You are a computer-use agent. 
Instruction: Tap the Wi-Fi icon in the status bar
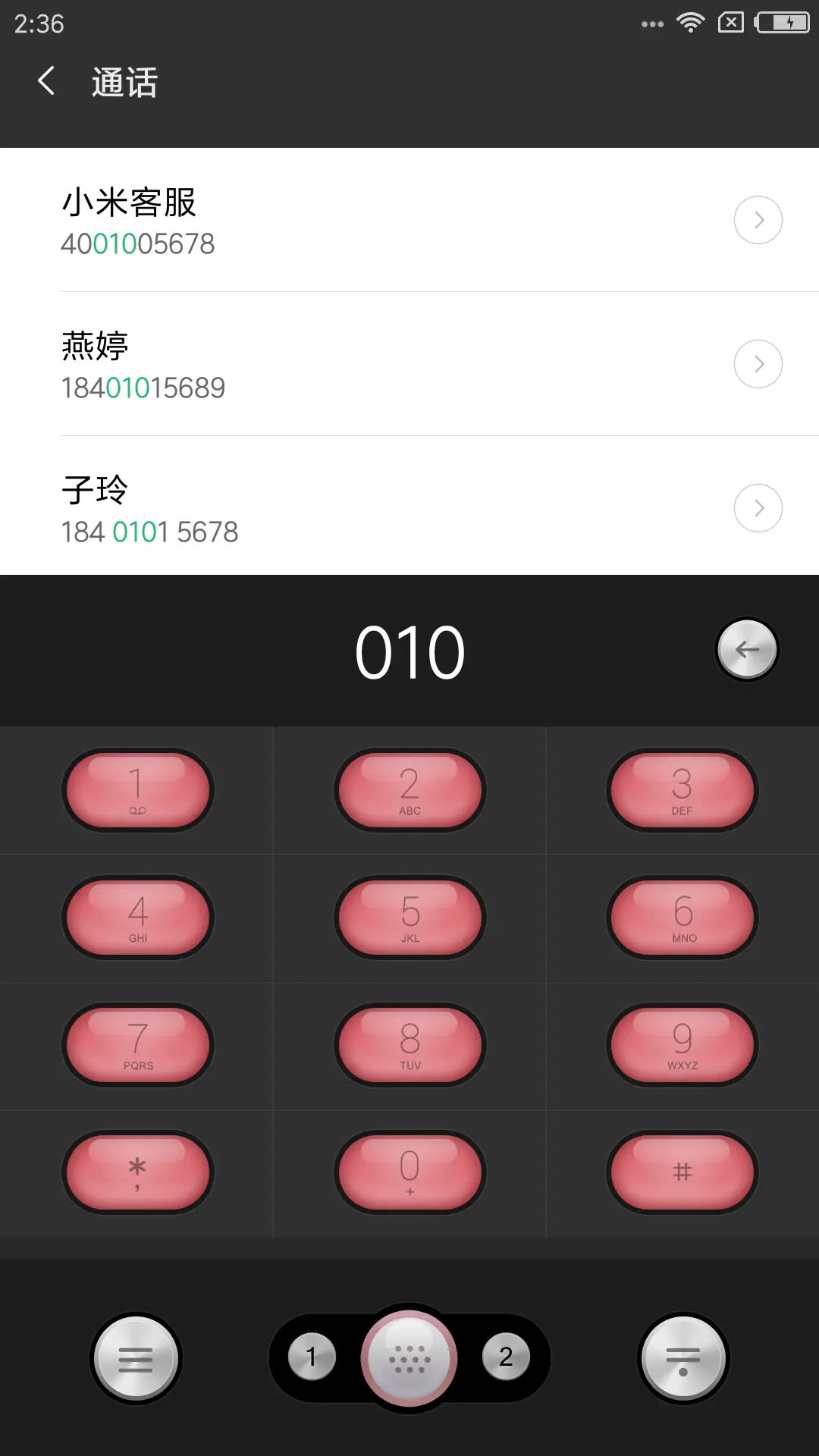pos(690,22)
